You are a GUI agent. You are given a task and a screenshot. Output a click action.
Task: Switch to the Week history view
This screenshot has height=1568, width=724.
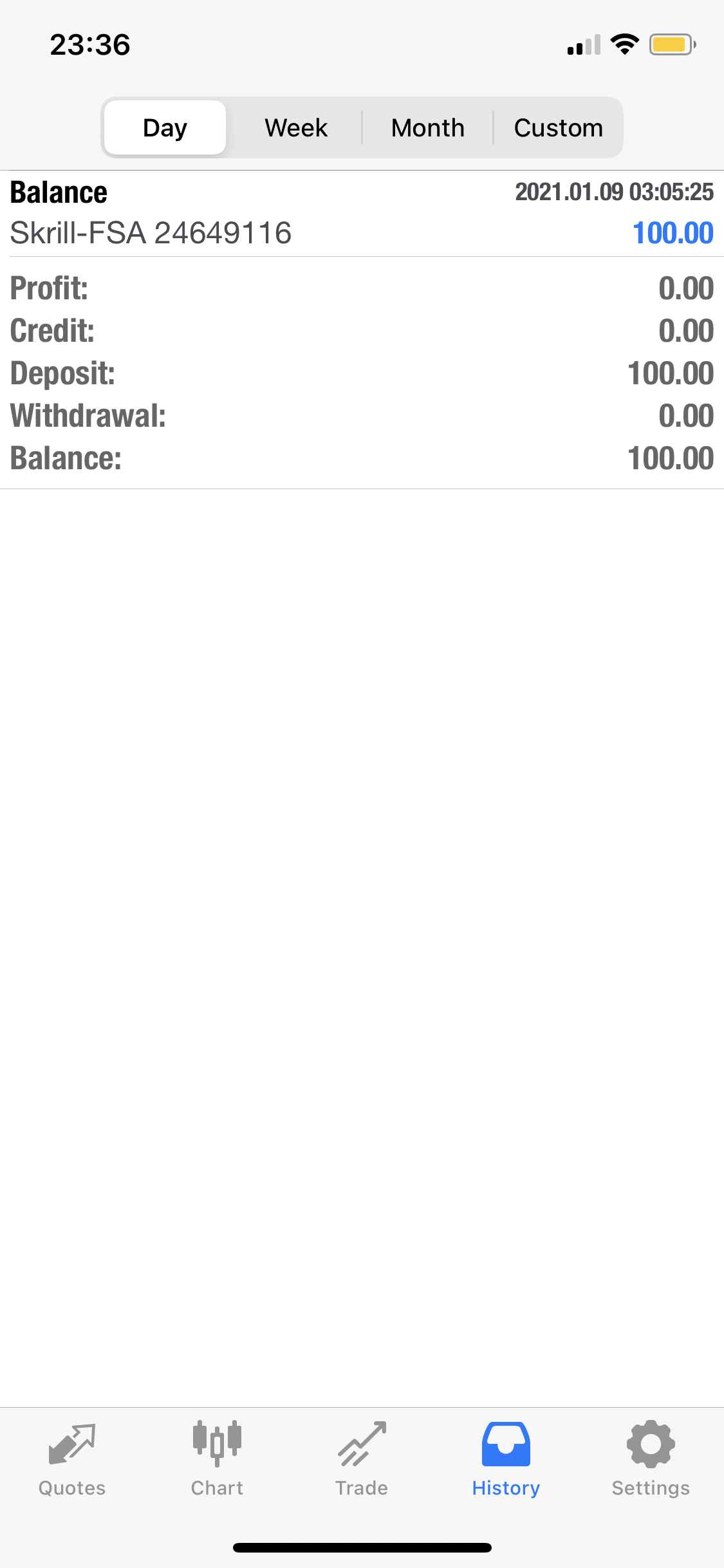(x=296, y=127)
